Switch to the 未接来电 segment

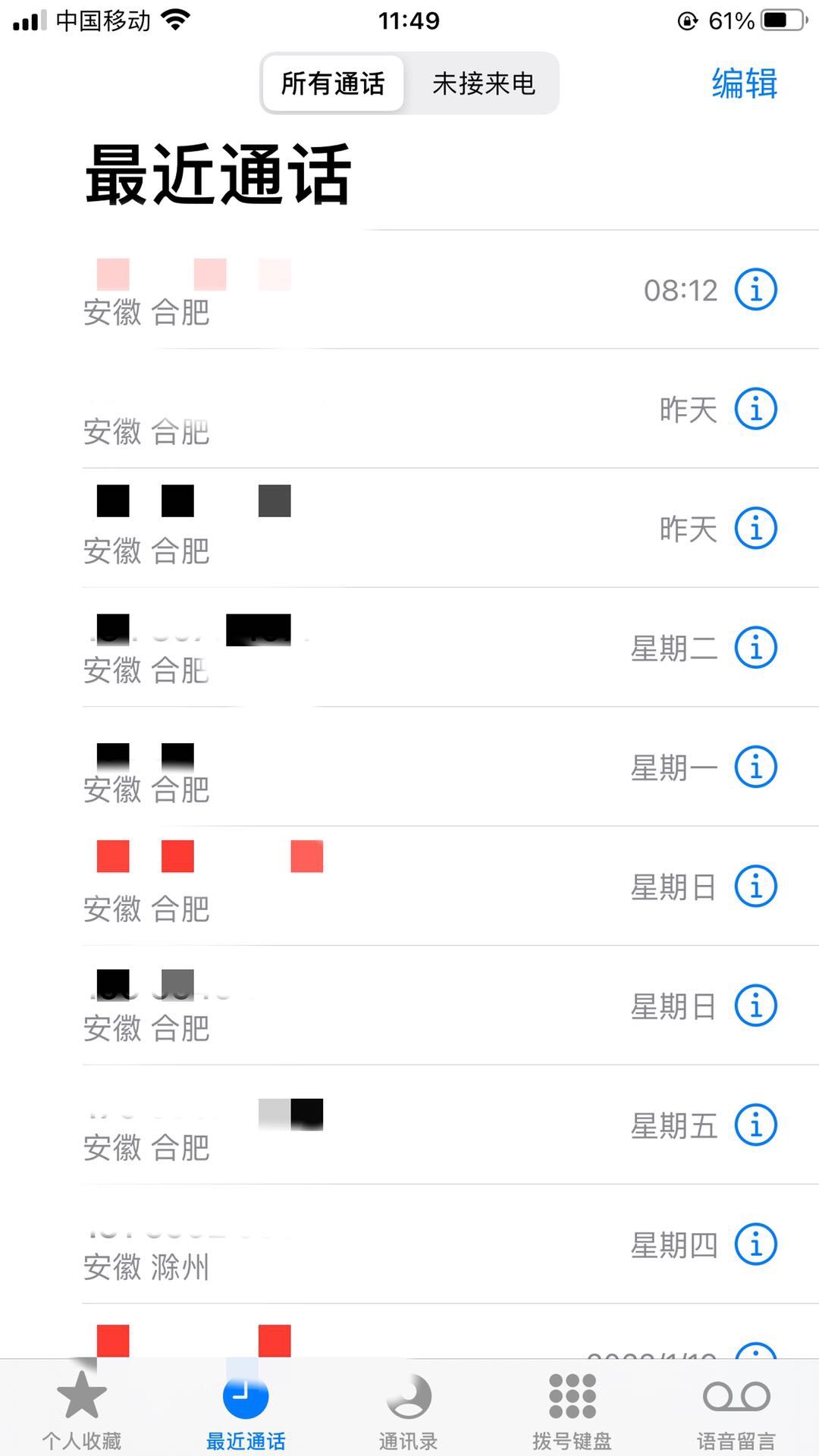(x=483, y=83)
